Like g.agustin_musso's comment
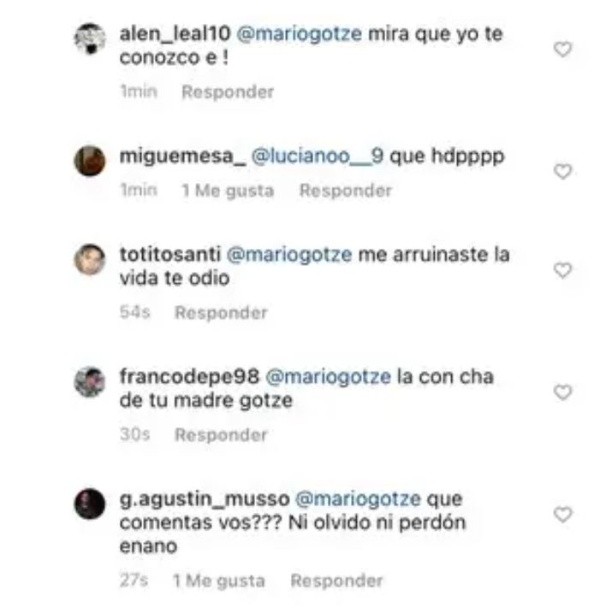This screenshot has height=613, width=600. (x=563, y=514)
